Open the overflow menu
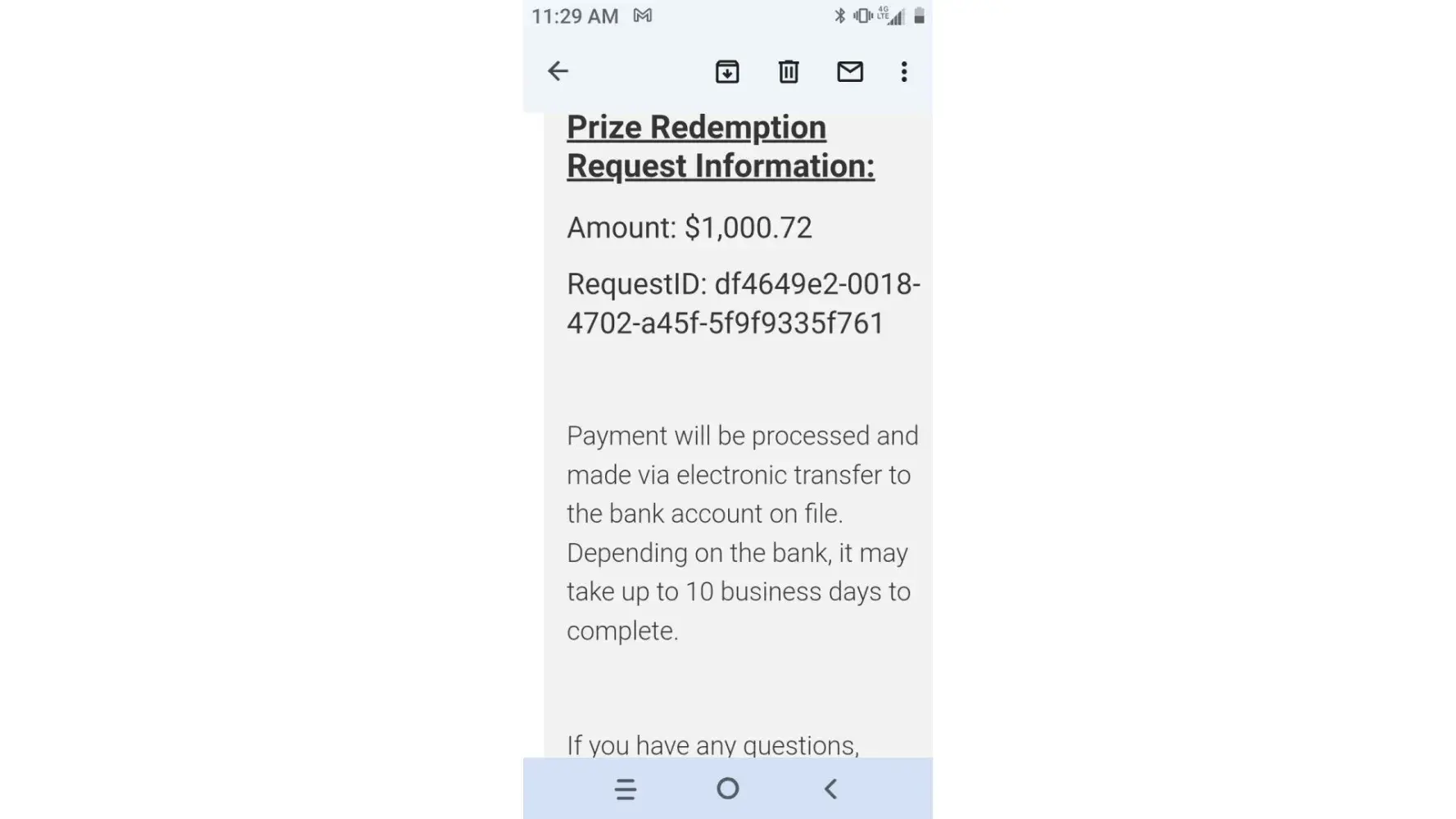Image resolution: width=1456 pixels, height=819 pixels. [904, 72]
